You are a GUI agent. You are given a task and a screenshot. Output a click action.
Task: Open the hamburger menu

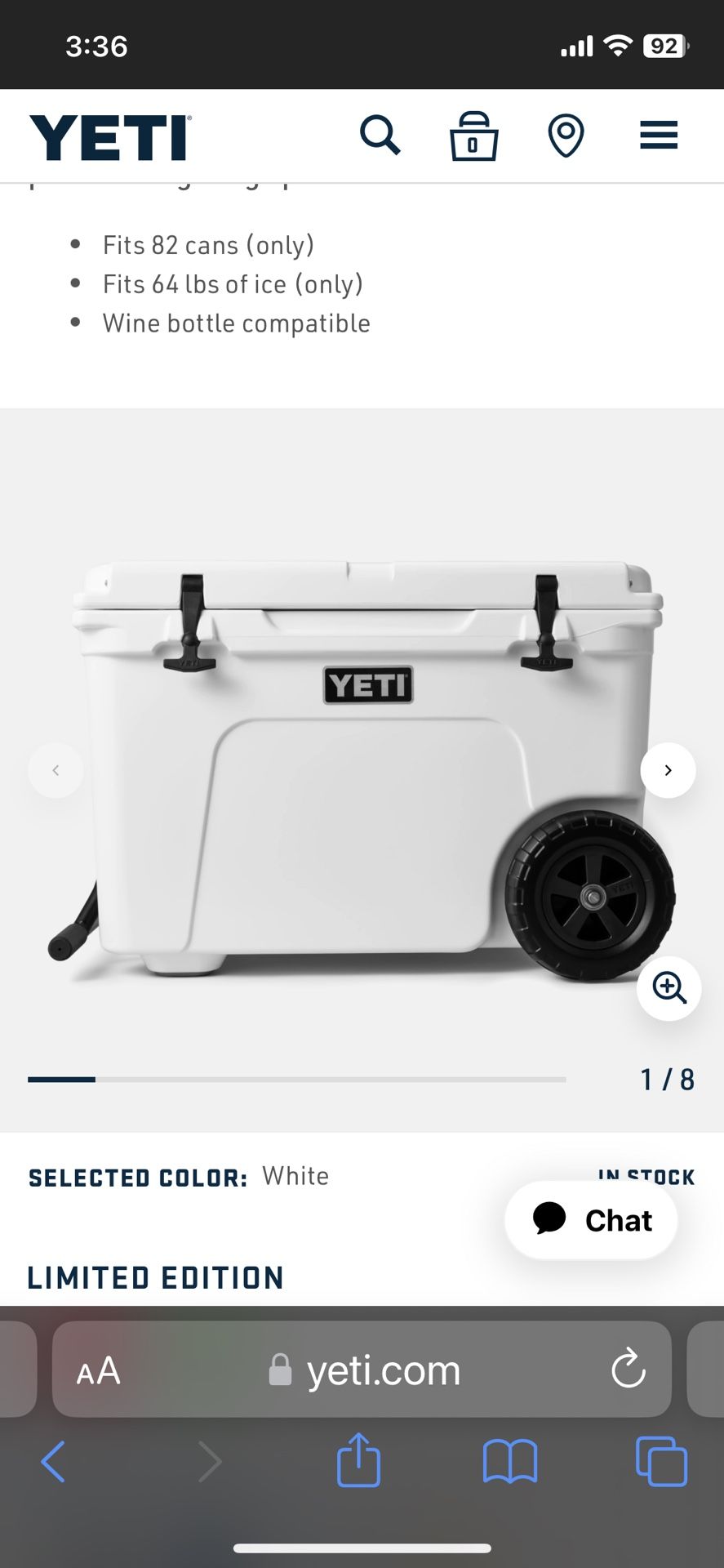click(x=658, y=136)
